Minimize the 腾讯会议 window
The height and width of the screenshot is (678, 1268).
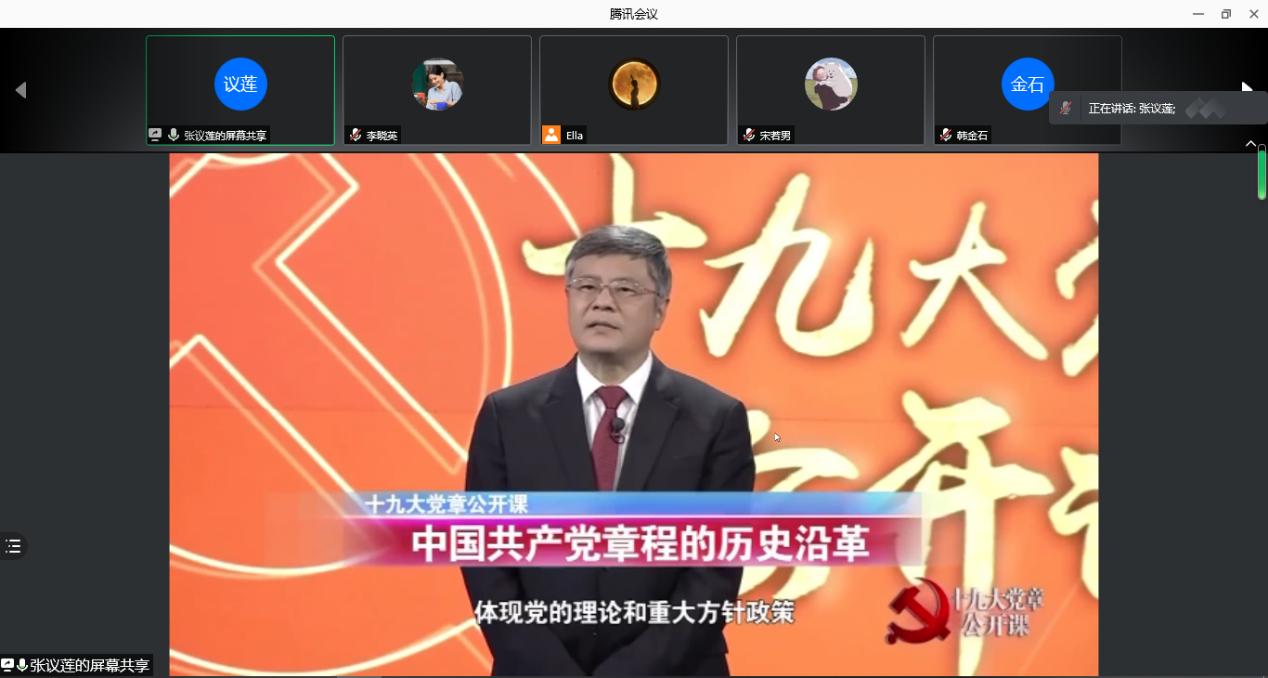[1198, 14]
